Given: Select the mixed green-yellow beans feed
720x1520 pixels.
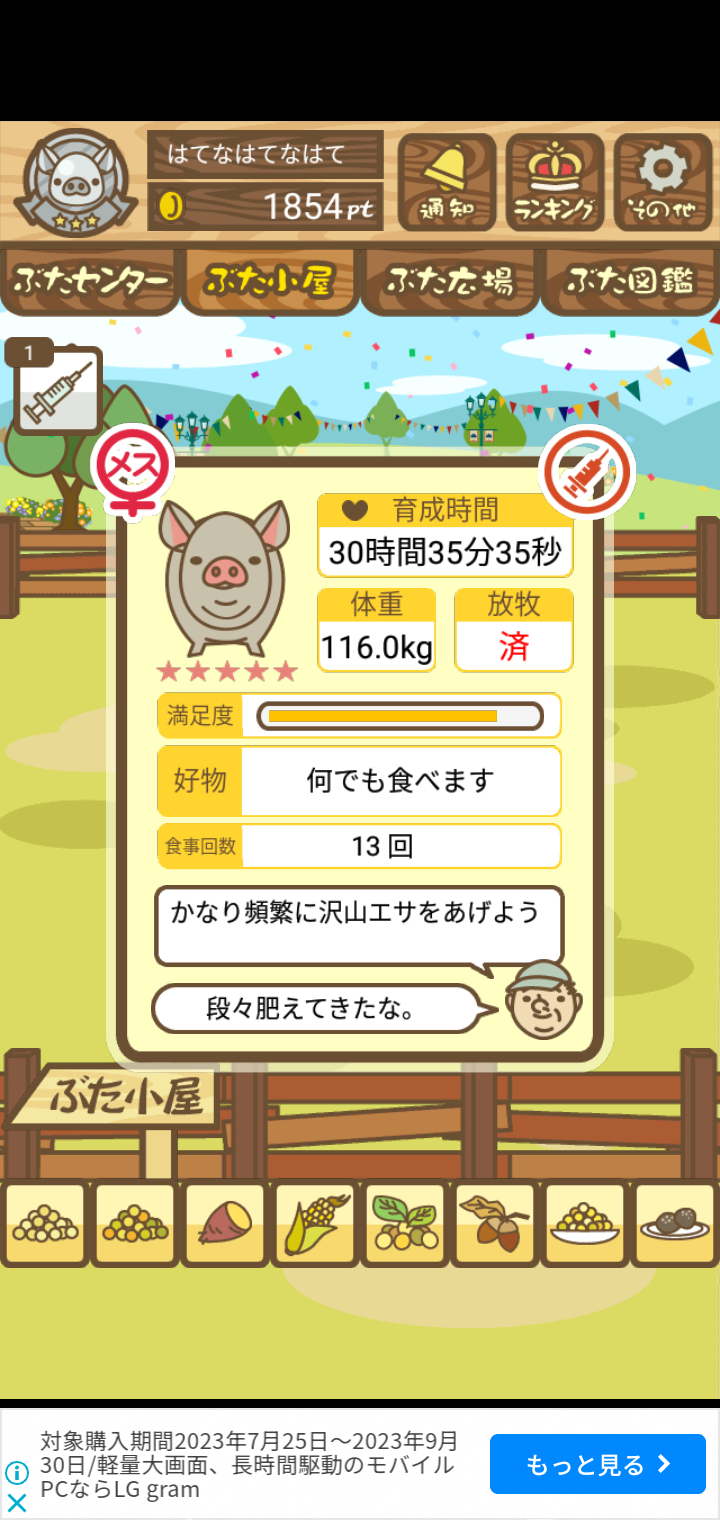Looking at the screenshot, I should click(134, 1224).
